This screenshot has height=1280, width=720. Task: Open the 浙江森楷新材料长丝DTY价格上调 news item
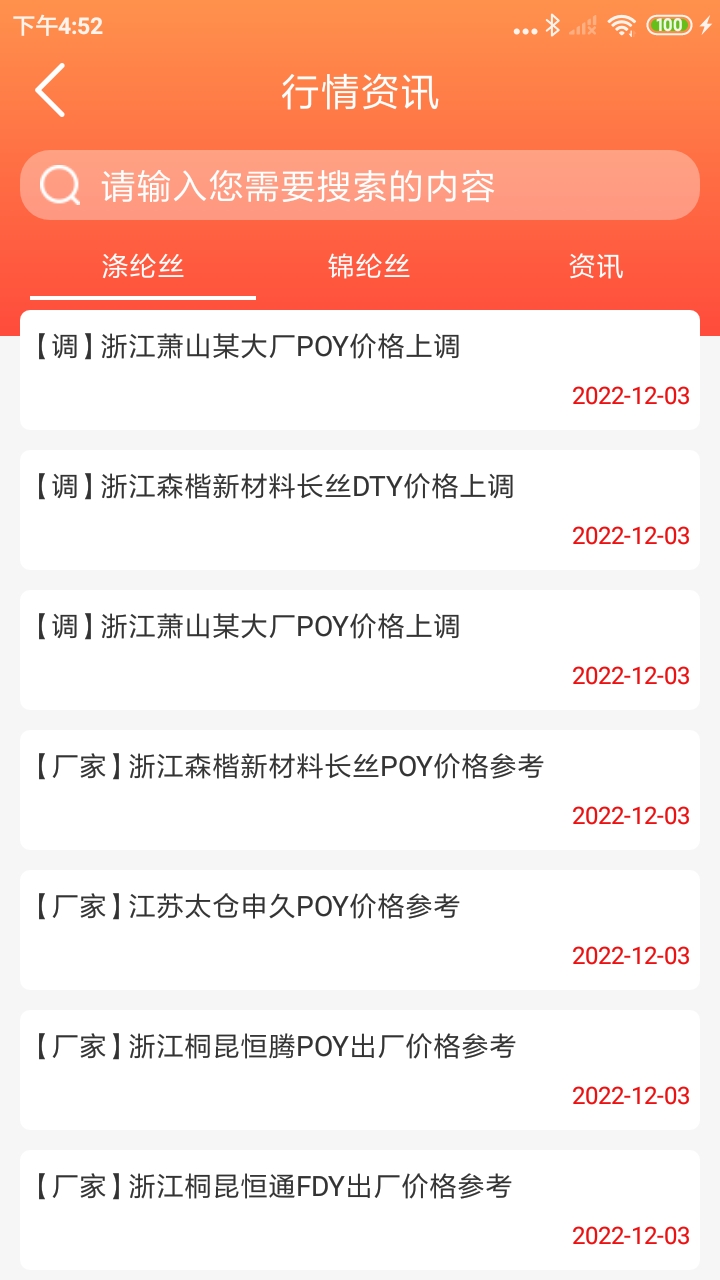(360, 510)
